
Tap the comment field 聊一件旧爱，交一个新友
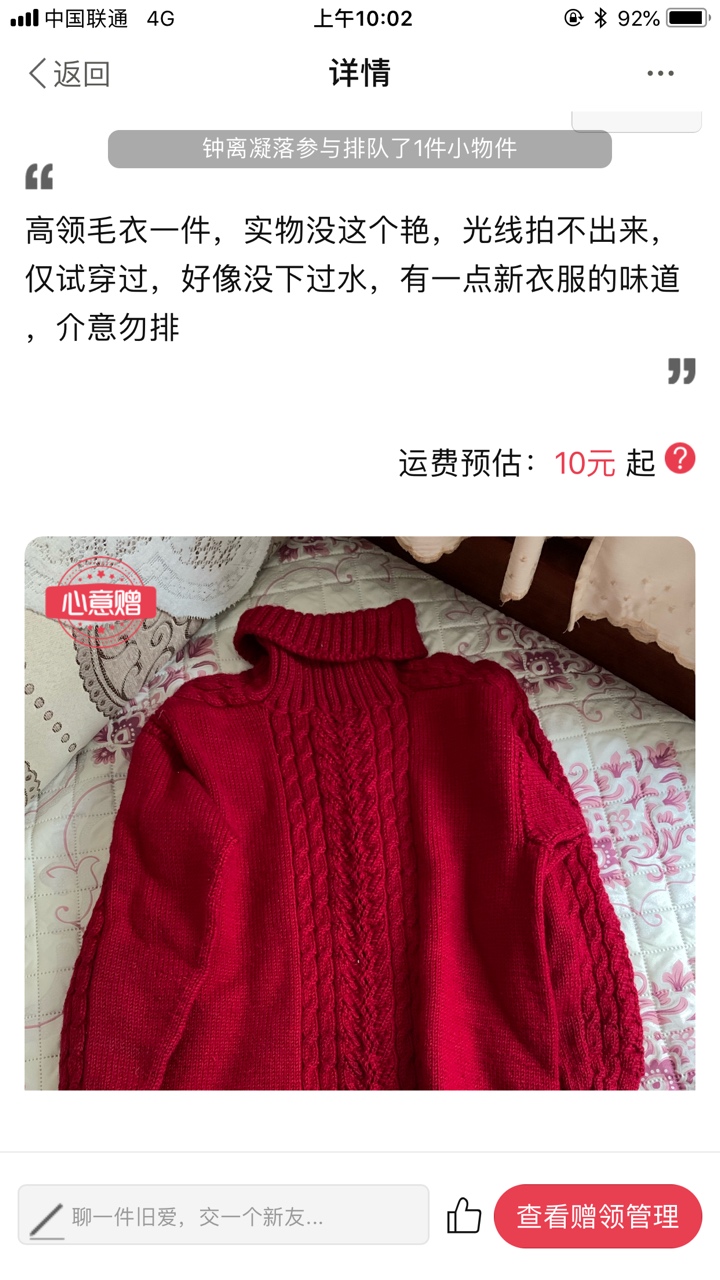pyautogui.click(x=223, y=1215)
